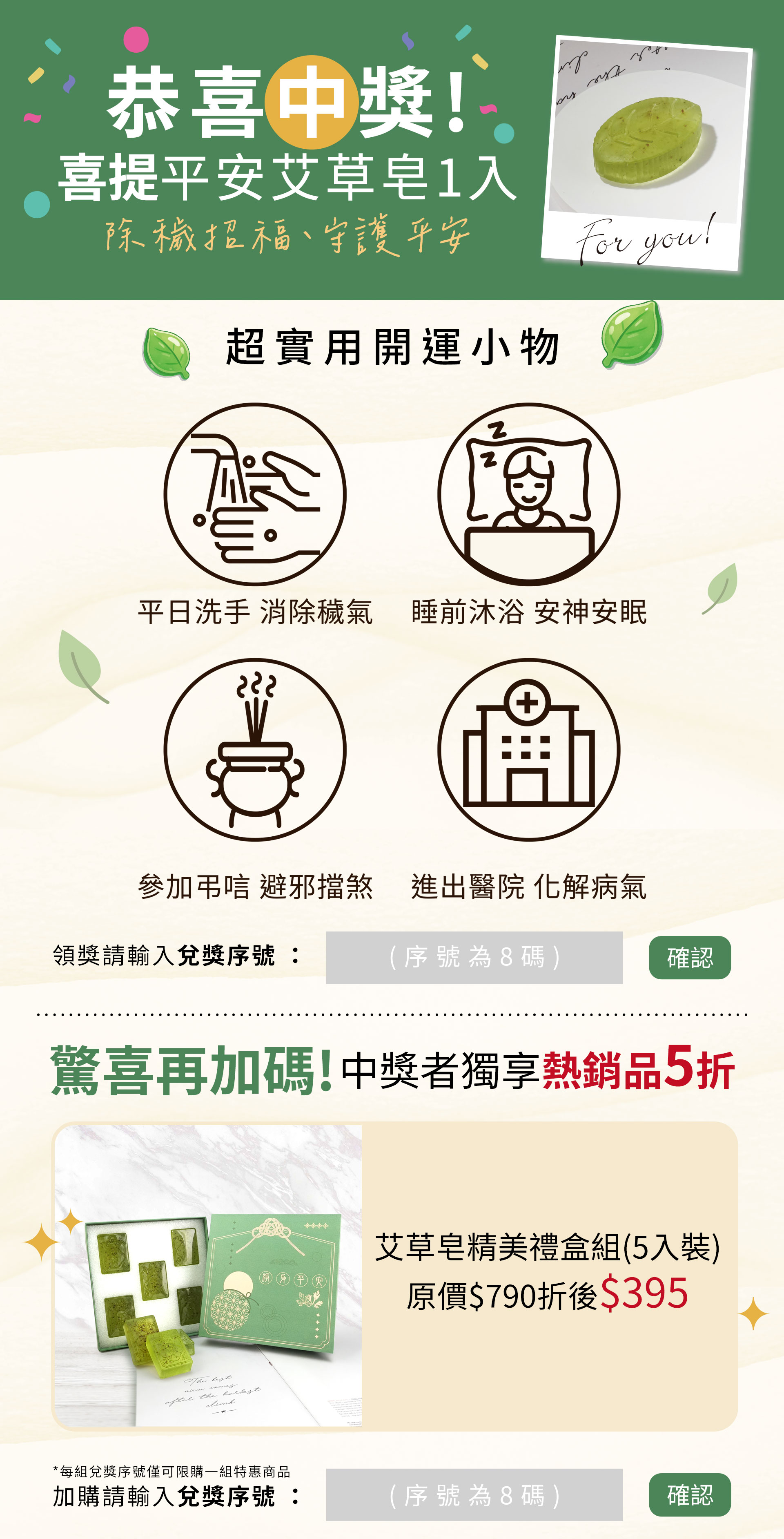Confirm the add-on purchase serial number
This screenshot has width=784, height=1539.
(690, 1495)
